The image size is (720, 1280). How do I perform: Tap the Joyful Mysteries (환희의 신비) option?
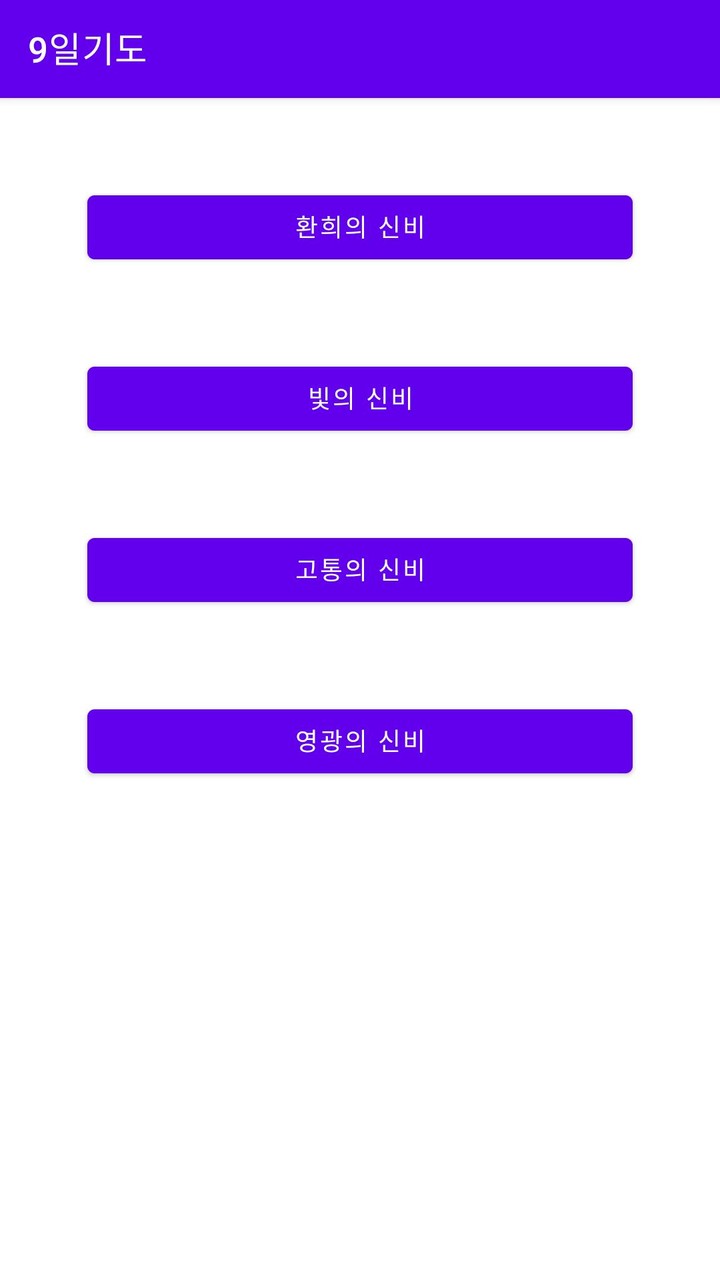[x=360, y=227]
